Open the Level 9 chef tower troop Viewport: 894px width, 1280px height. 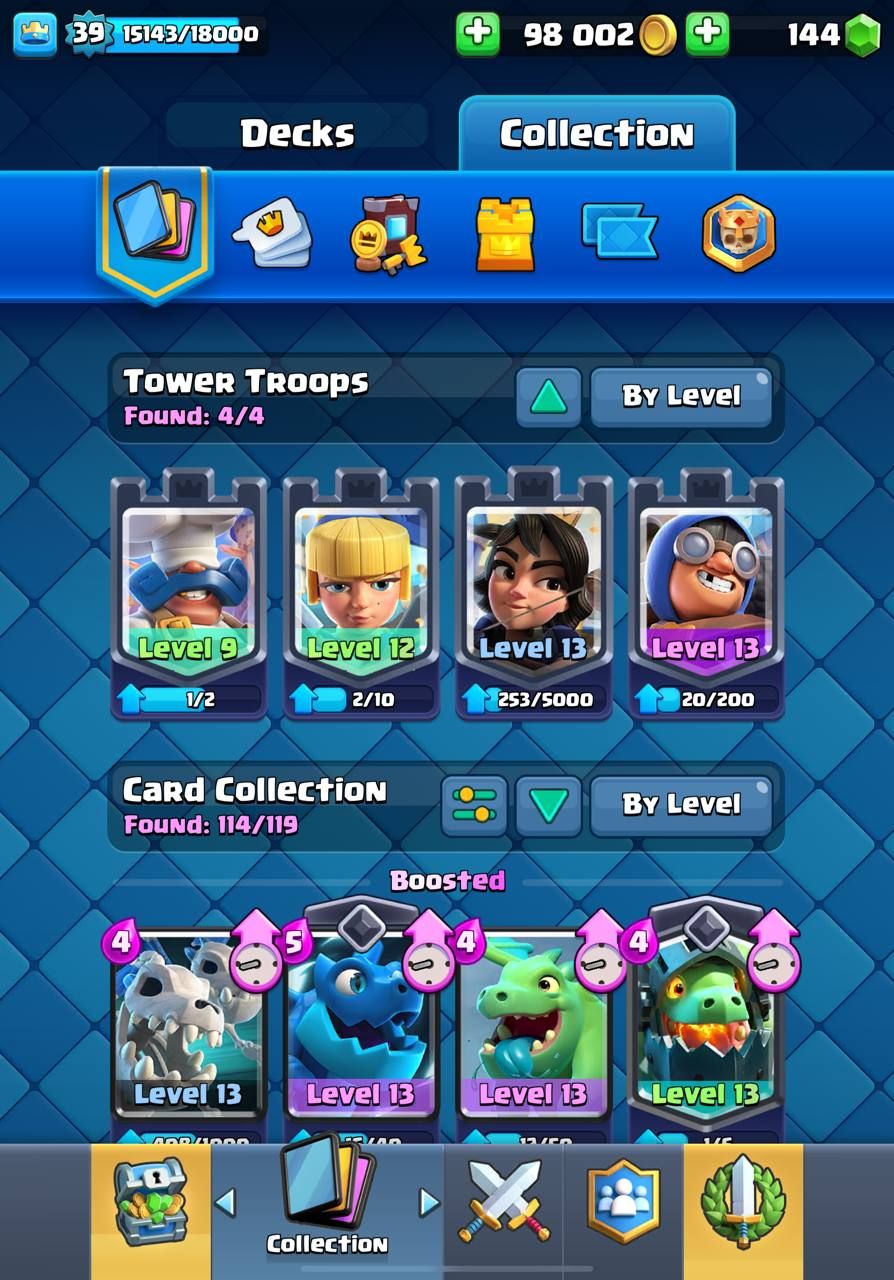188,592
